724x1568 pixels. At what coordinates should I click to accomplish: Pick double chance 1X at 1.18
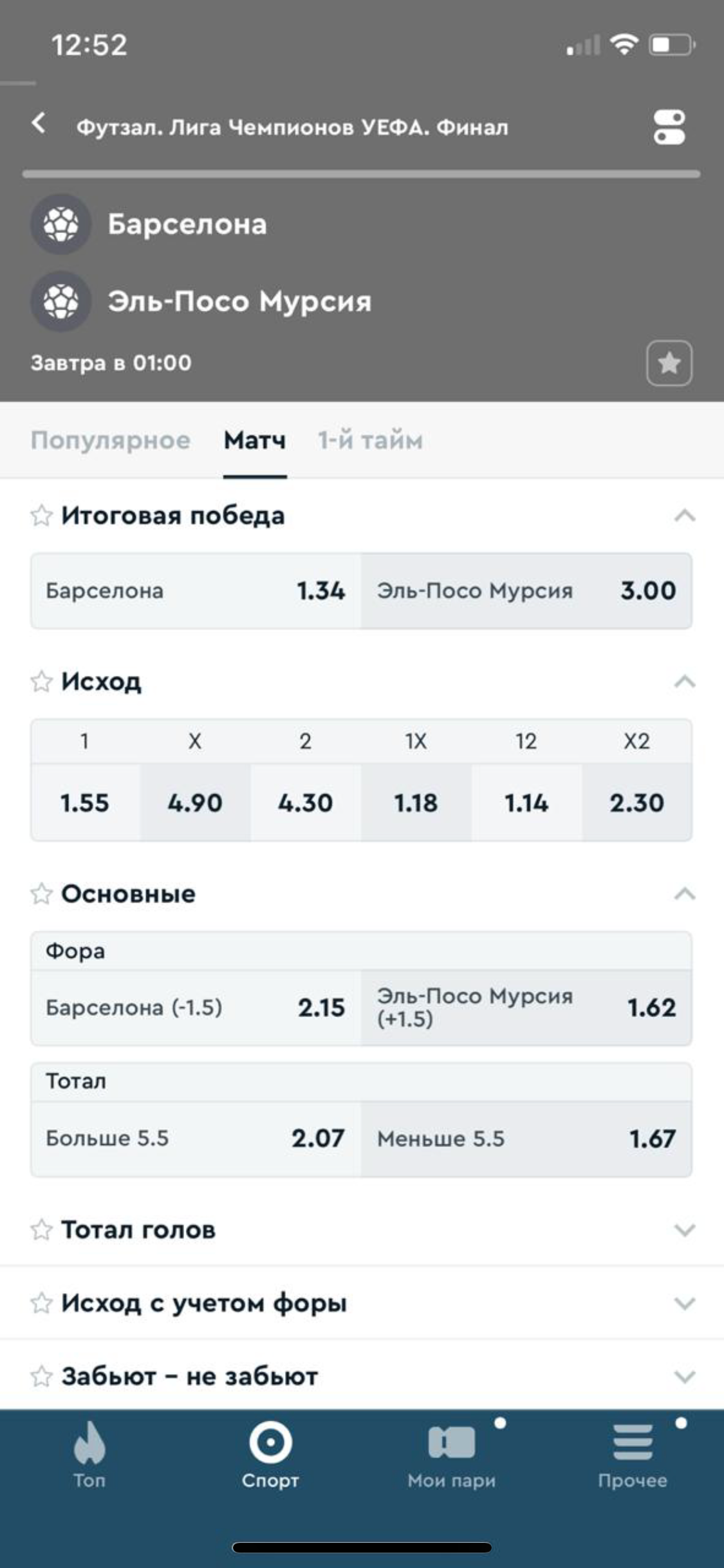(x=416, y=803)
